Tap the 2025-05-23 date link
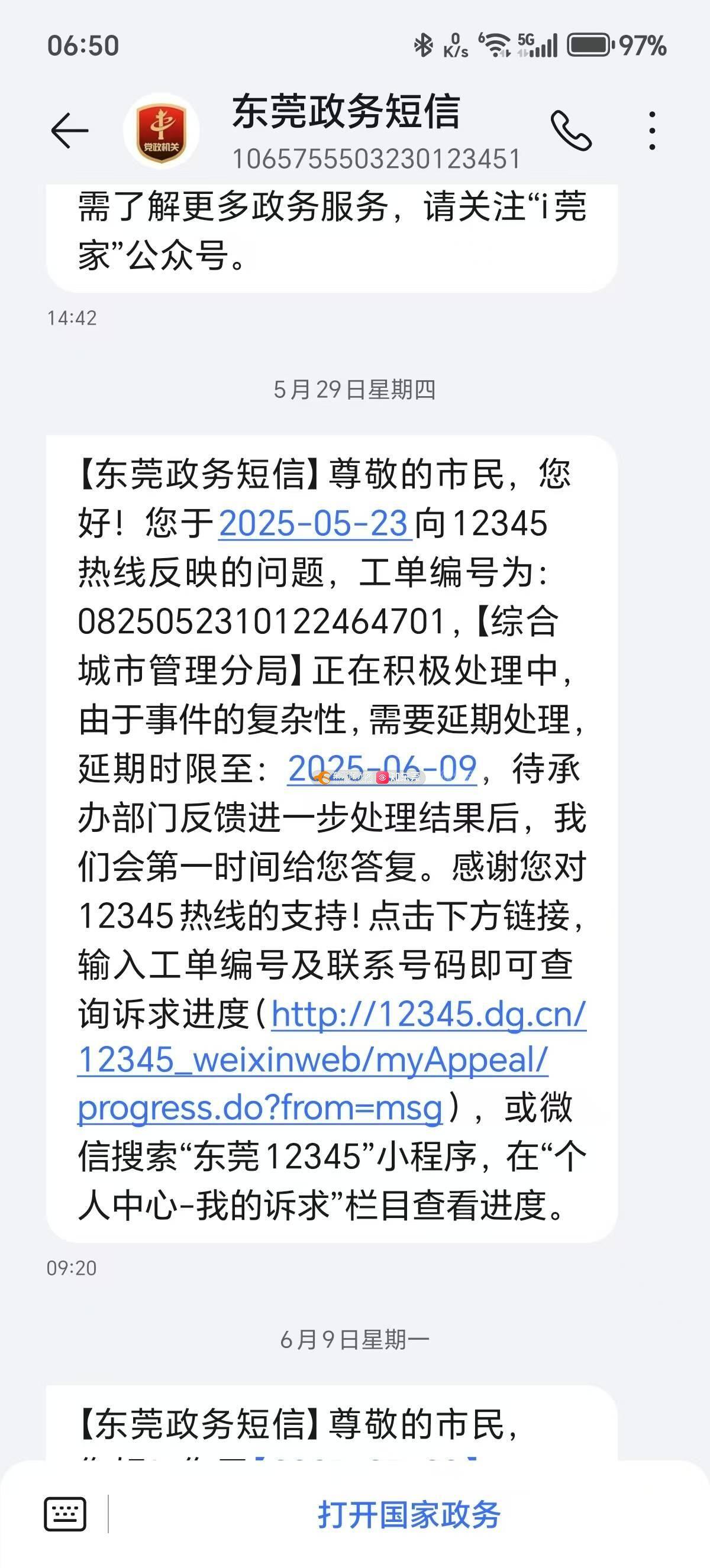Viewport: 710px width, 1568px height. tap(314, 523)
